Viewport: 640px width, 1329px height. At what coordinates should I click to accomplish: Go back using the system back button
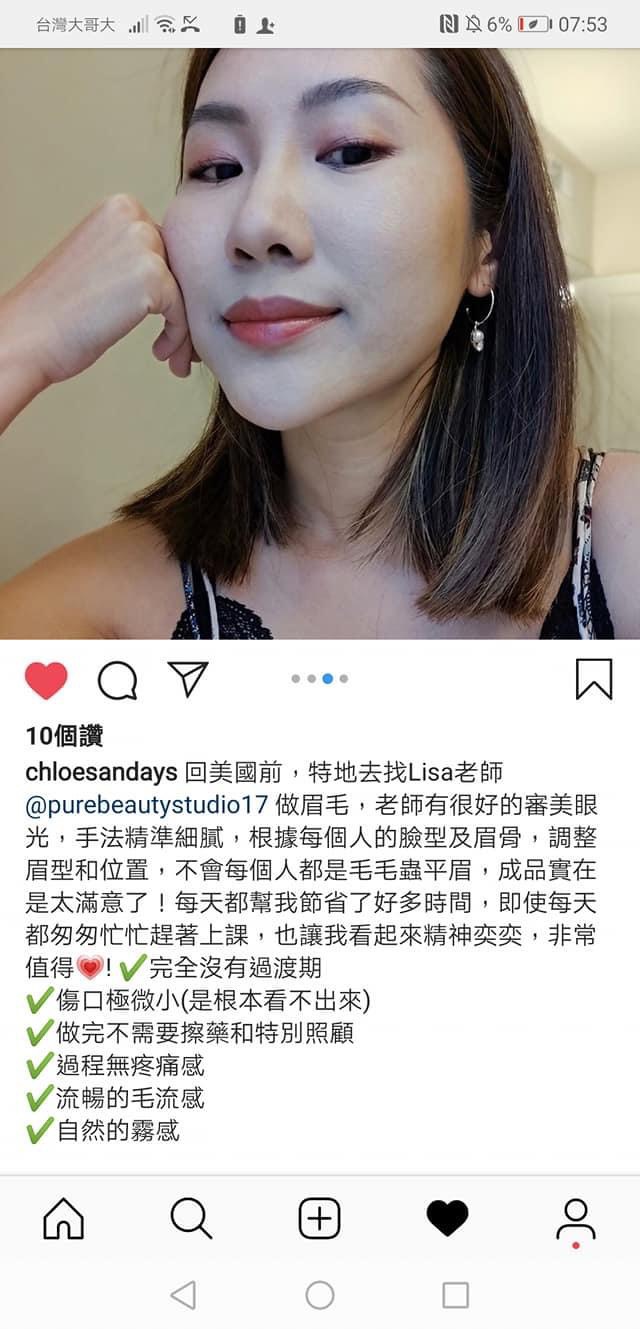coord(183,1295)
